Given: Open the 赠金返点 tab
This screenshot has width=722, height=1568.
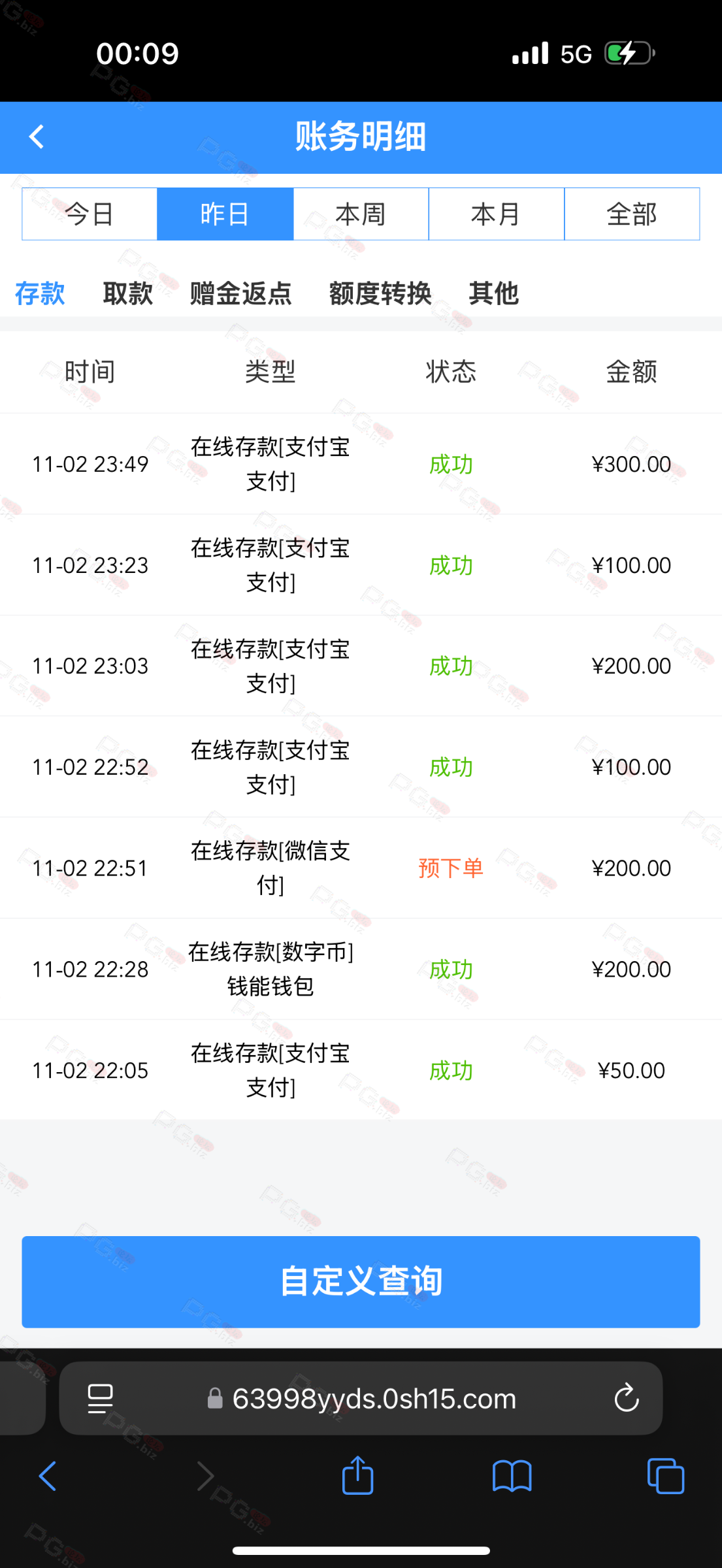Looking at the screenshot, I should tap(240, 293).
